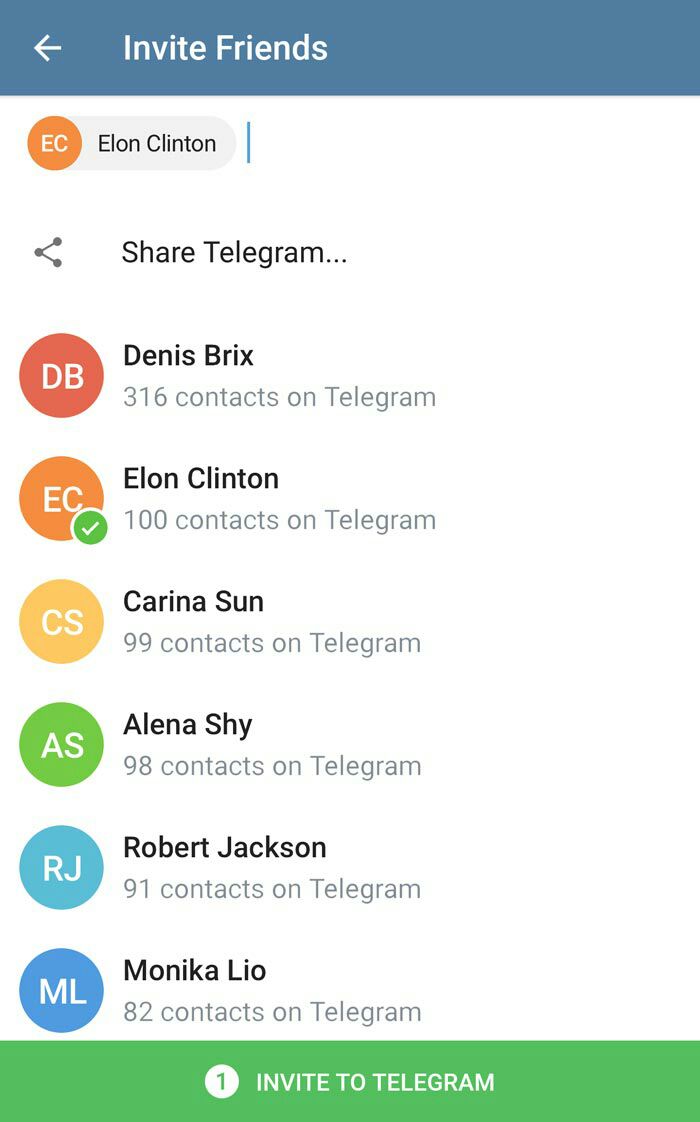Tap Invite to Telegram button

click(350, 1082)
